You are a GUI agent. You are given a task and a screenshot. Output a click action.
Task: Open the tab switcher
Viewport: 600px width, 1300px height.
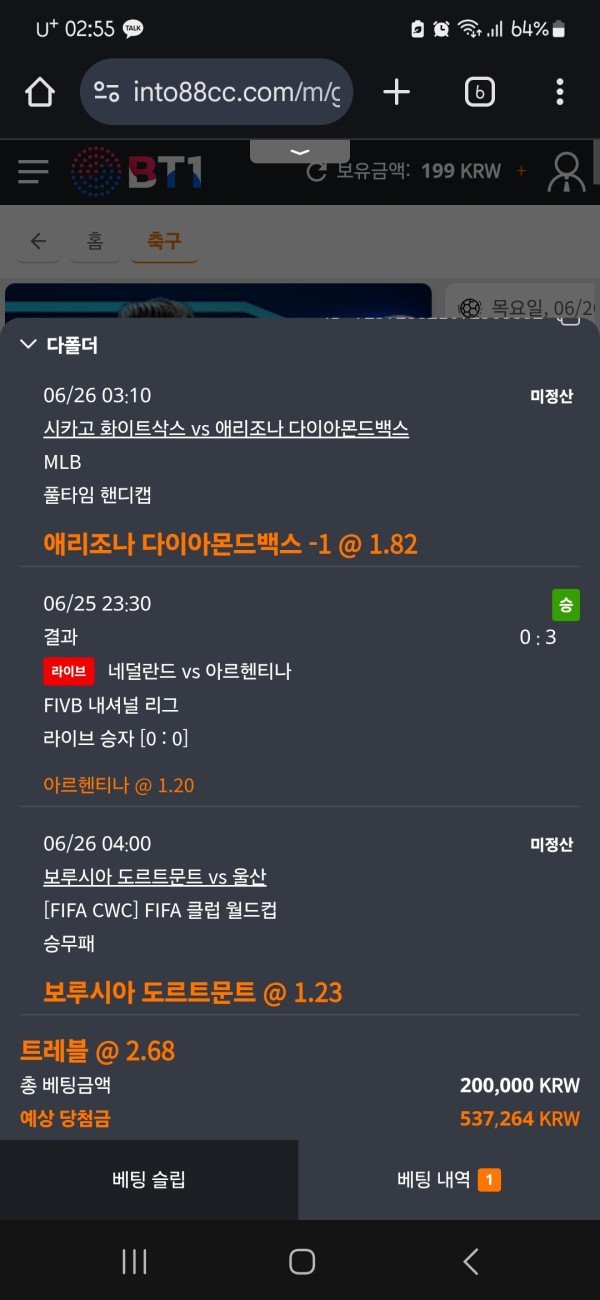pos(479,92)
